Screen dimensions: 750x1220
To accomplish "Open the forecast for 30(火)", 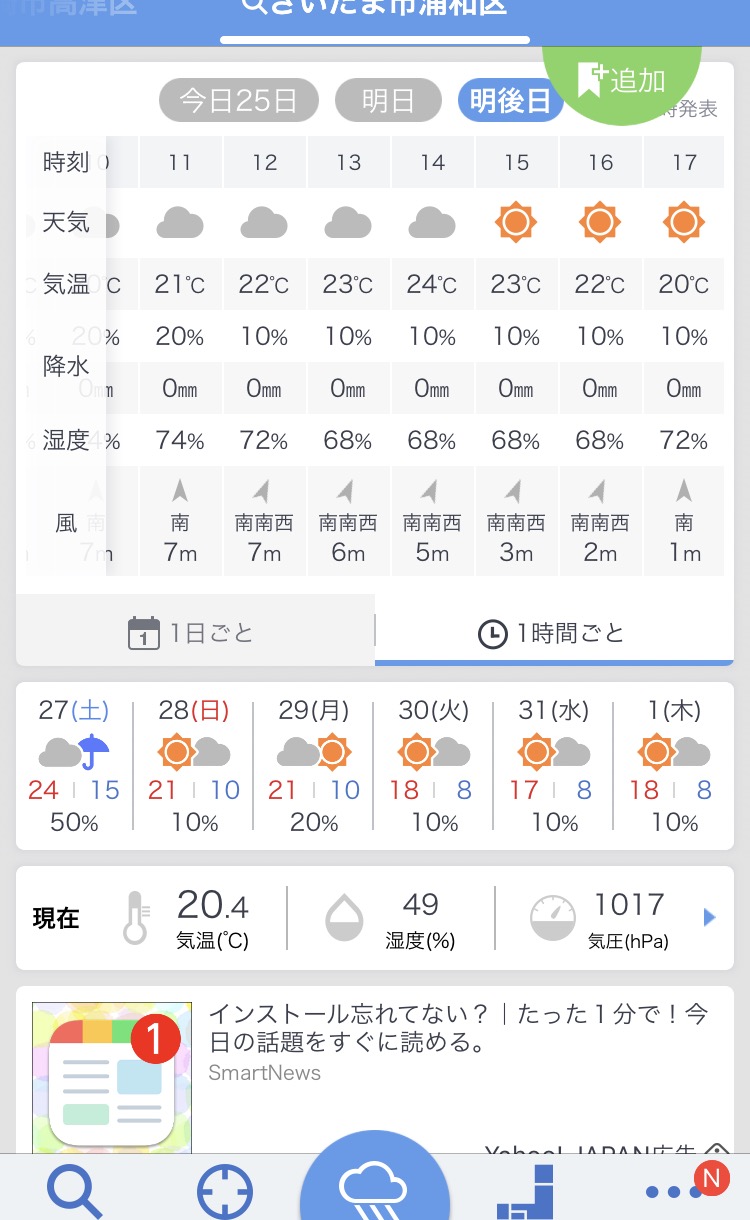I will point(434,766).
